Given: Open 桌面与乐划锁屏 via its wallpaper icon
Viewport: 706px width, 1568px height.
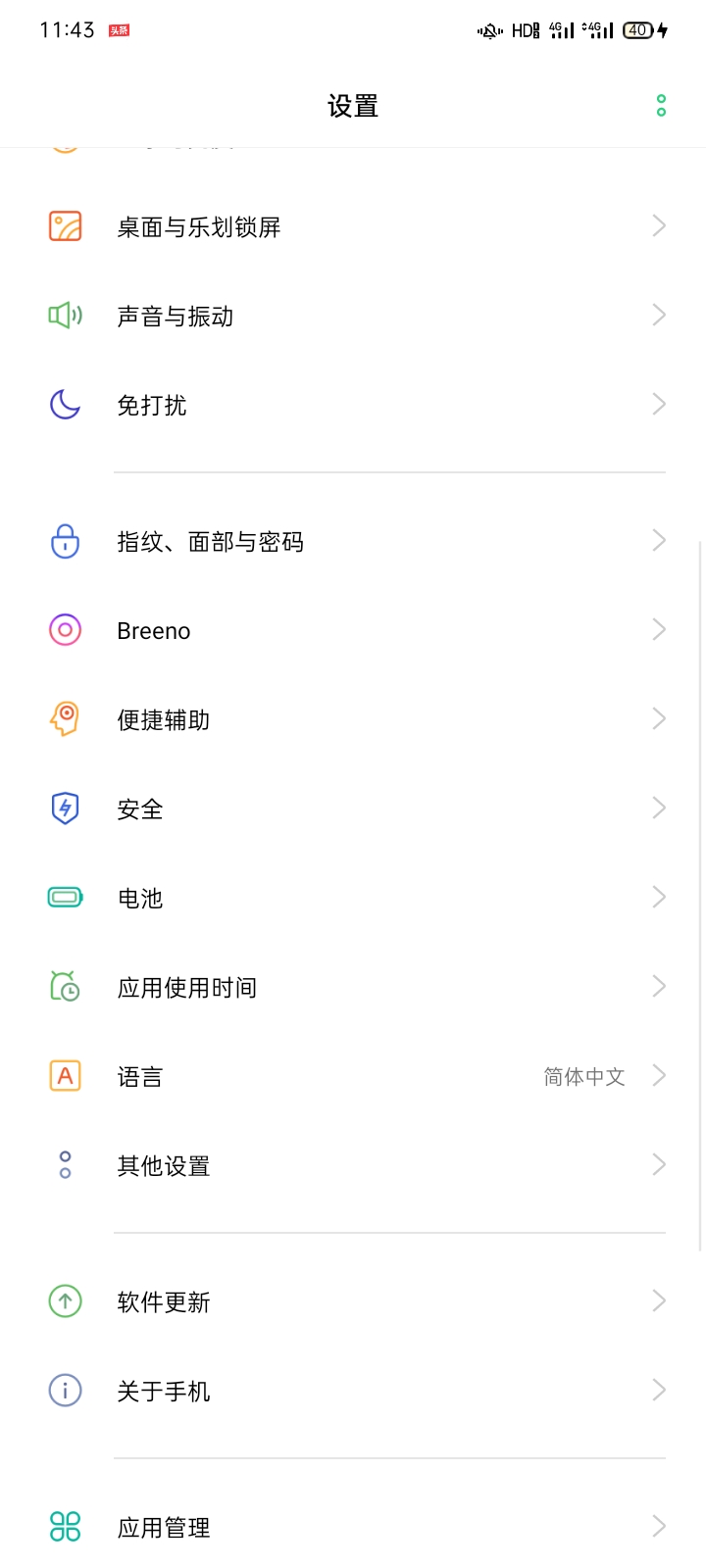Looking at the screenshot, I should pyautogui.click(x=64, y=225).
